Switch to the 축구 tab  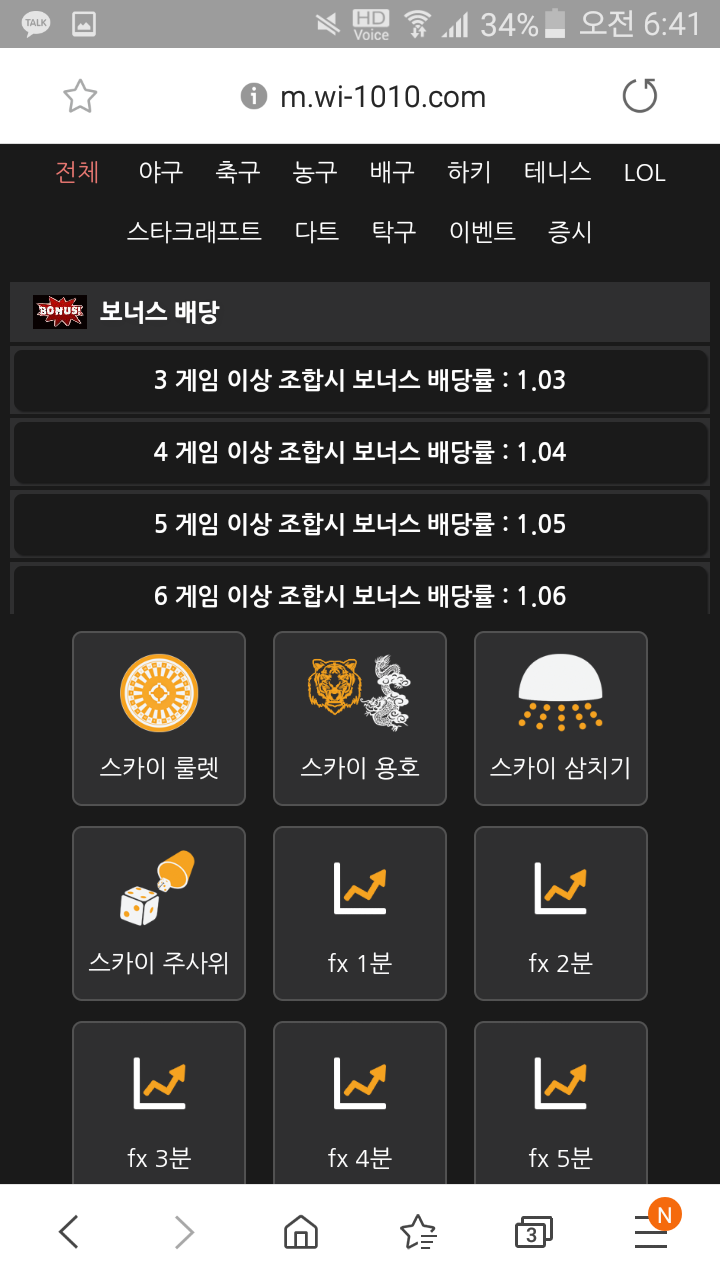click(238, 173)
